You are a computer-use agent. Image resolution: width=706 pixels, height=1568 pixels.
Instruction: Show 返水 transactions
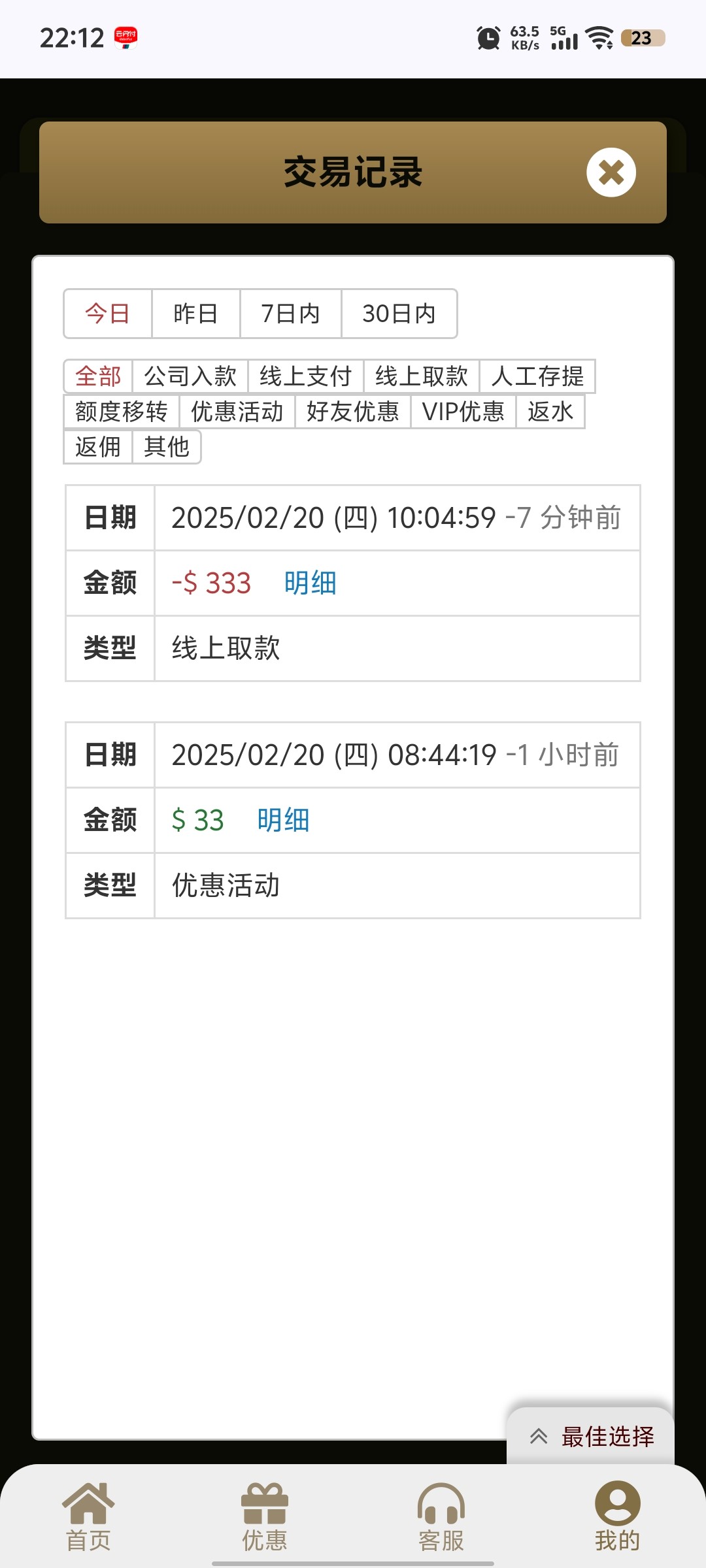pos(550,412)
